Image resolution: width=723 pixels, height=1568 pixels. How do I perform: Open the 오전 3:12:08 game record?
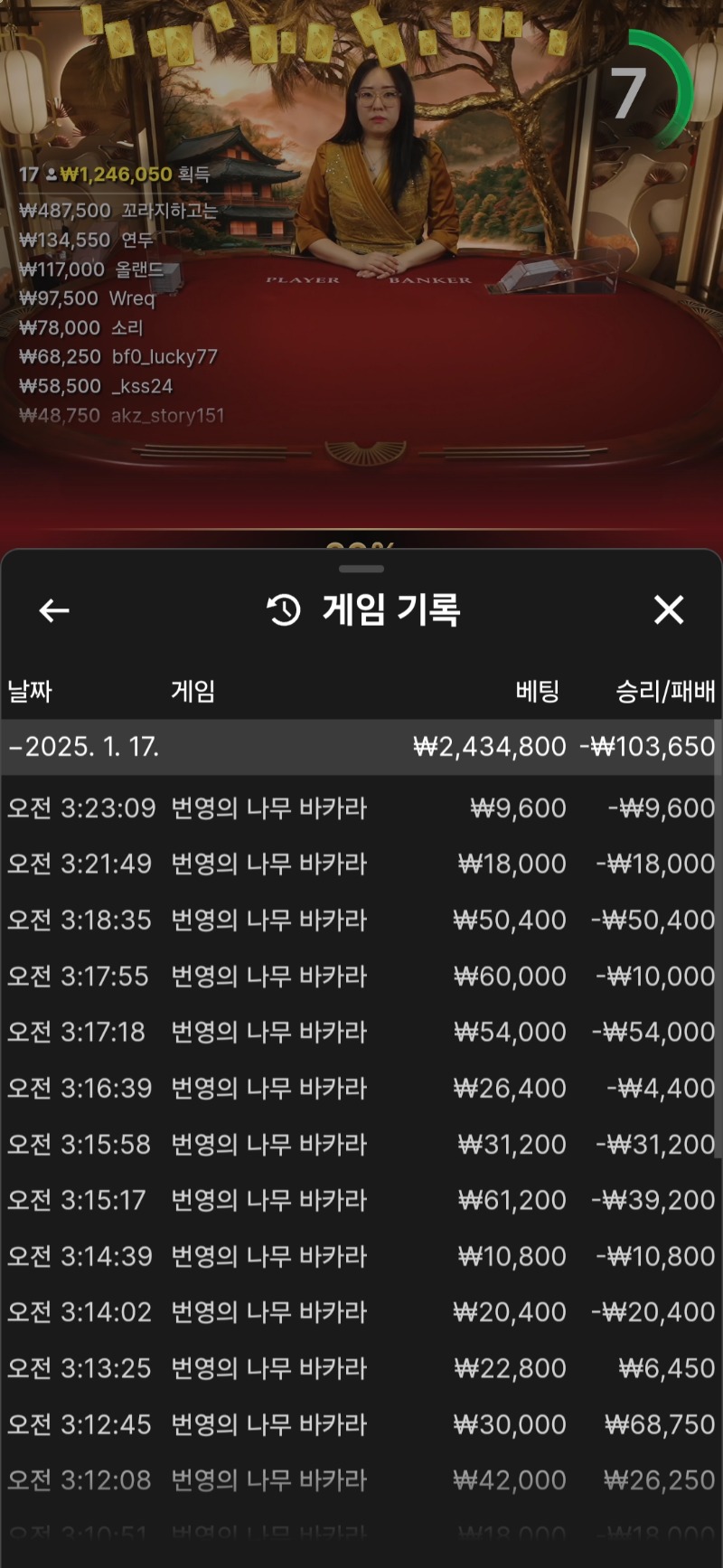pos(360,1480)
